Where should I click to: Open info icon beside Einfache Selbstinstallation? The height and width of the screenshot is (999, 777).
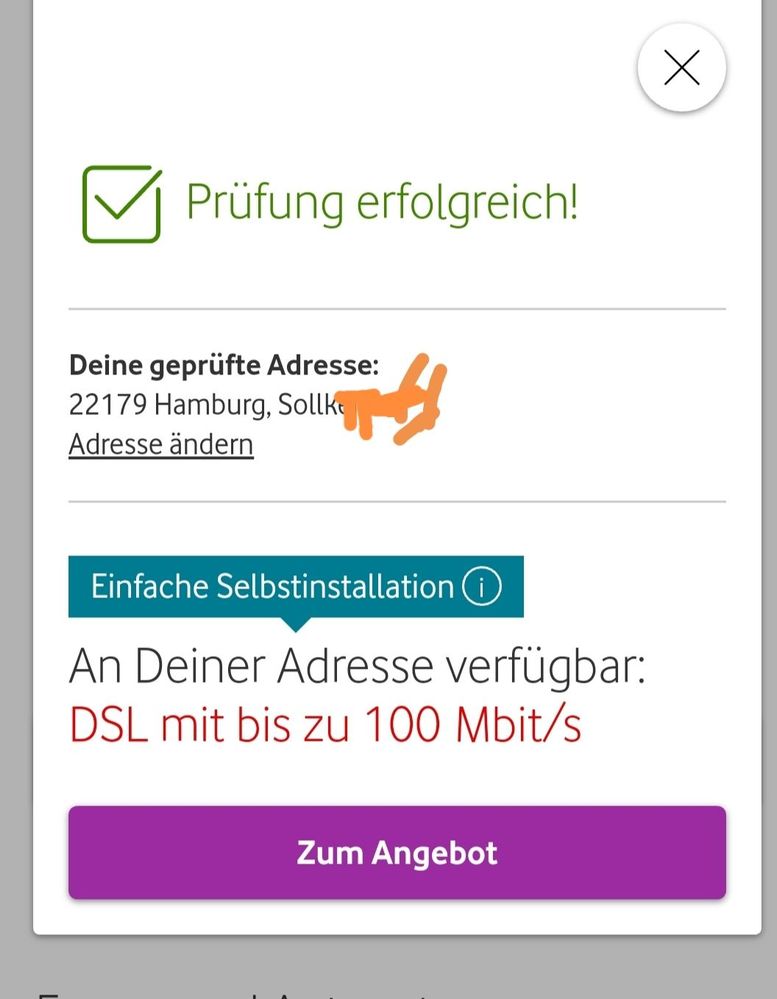pyautogui.click(x=481, y=587)
